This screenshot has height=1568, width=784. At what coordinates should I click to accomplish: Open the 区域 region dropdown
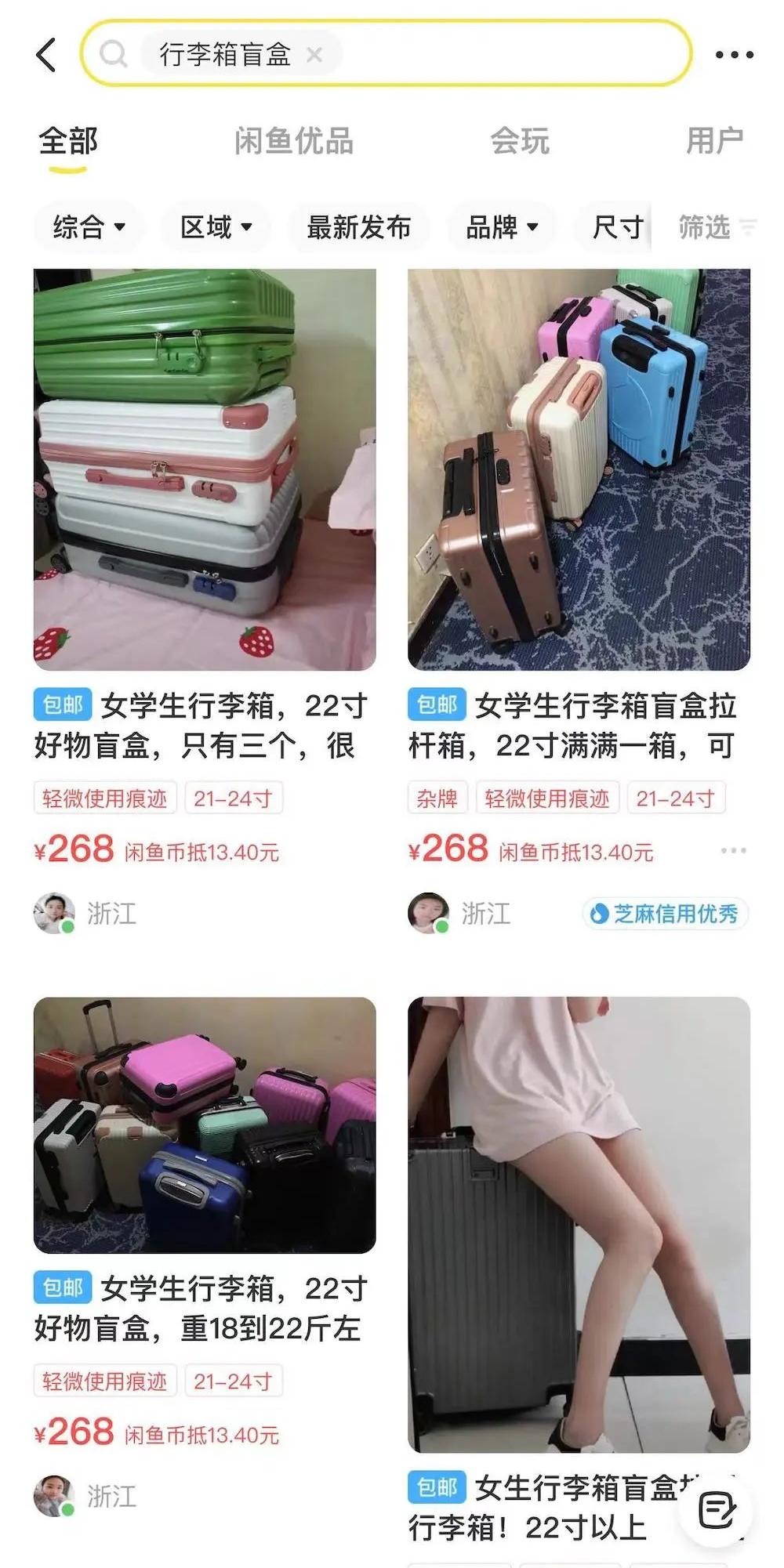tap(212, 227)
